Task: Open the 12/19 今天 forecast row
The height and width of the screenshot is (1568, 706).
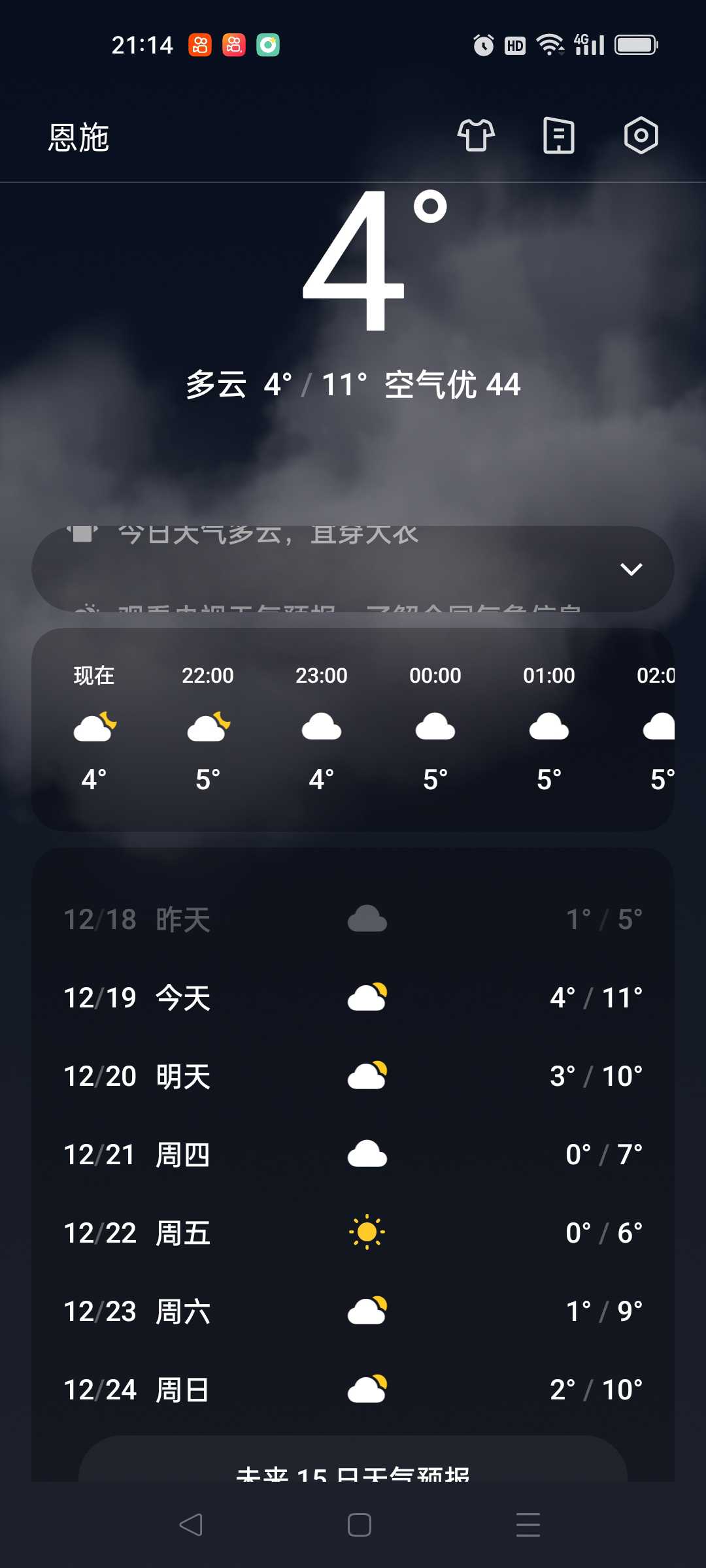Action: (353, 998)
